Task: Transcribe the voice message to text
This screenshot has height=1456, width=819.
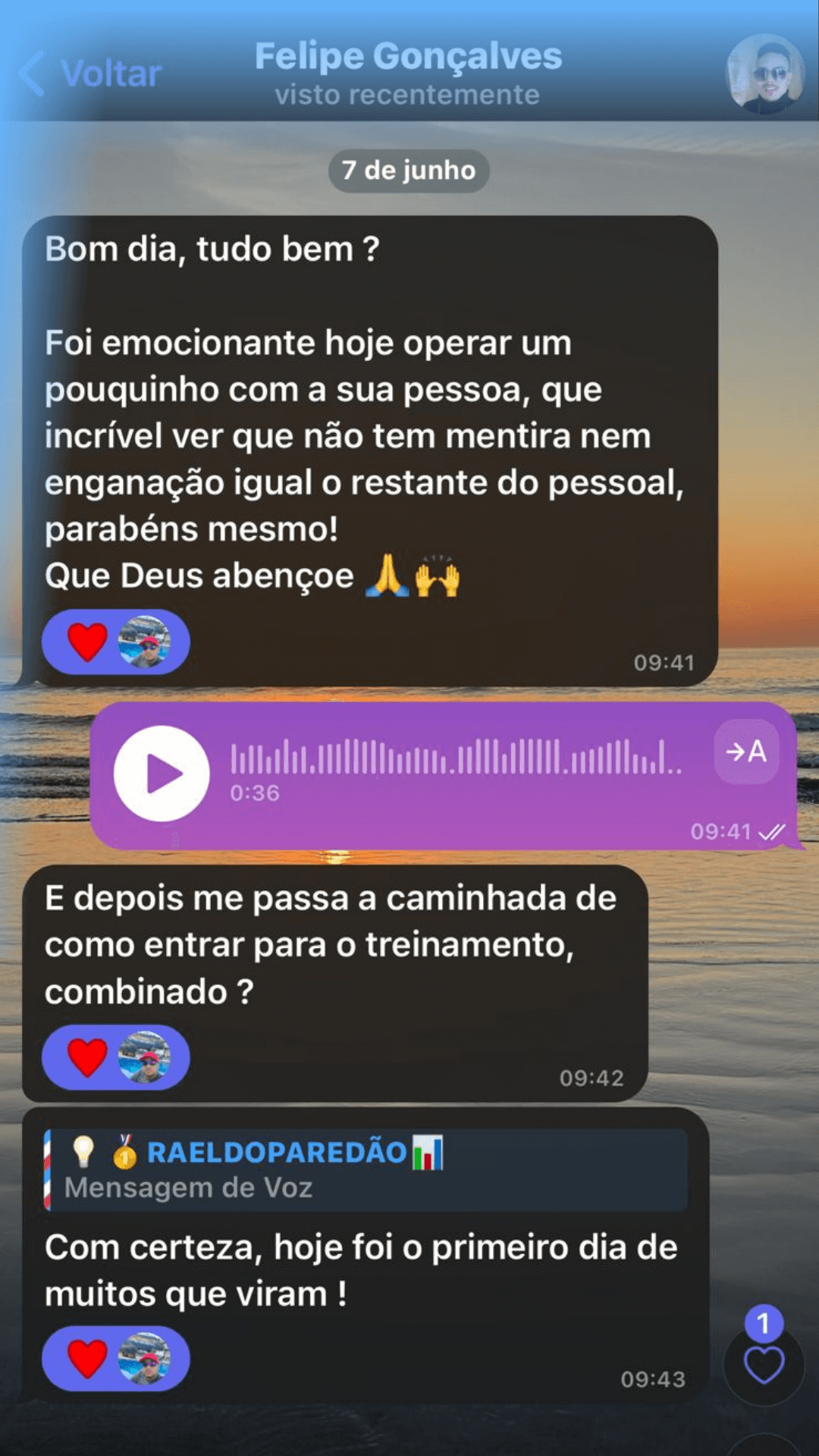Action: pos(746,752)
